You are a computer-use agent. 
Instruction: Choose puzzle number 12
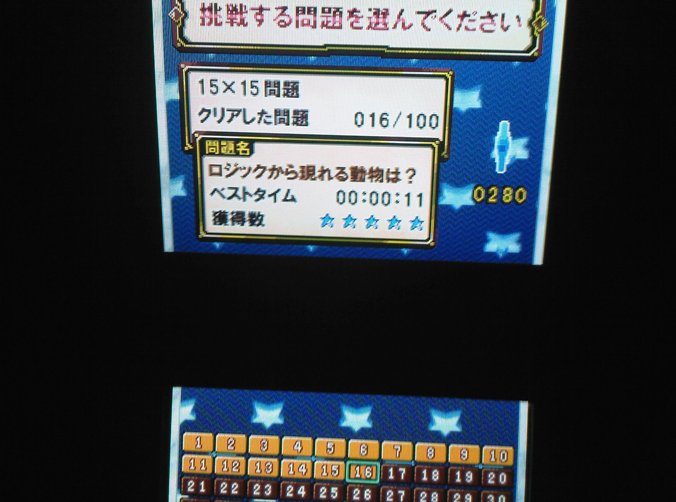pyautogui.click(x=230, y=467)
